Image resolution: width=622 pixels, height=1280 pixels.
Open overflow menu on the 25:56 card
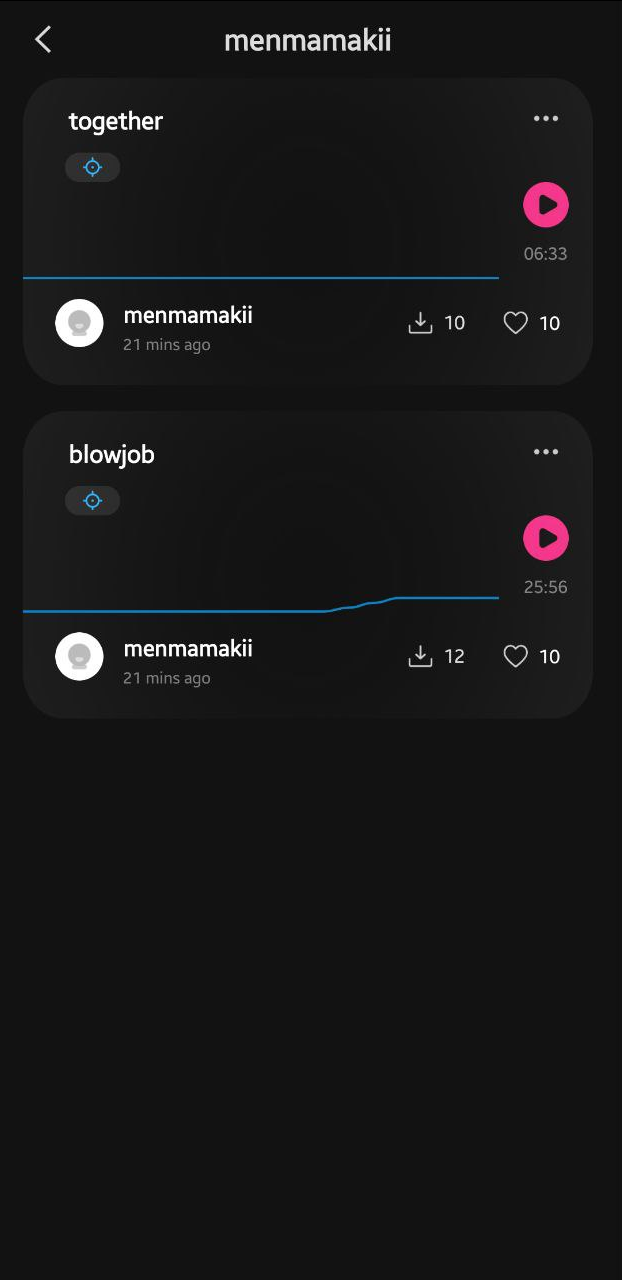pos(546,452)
